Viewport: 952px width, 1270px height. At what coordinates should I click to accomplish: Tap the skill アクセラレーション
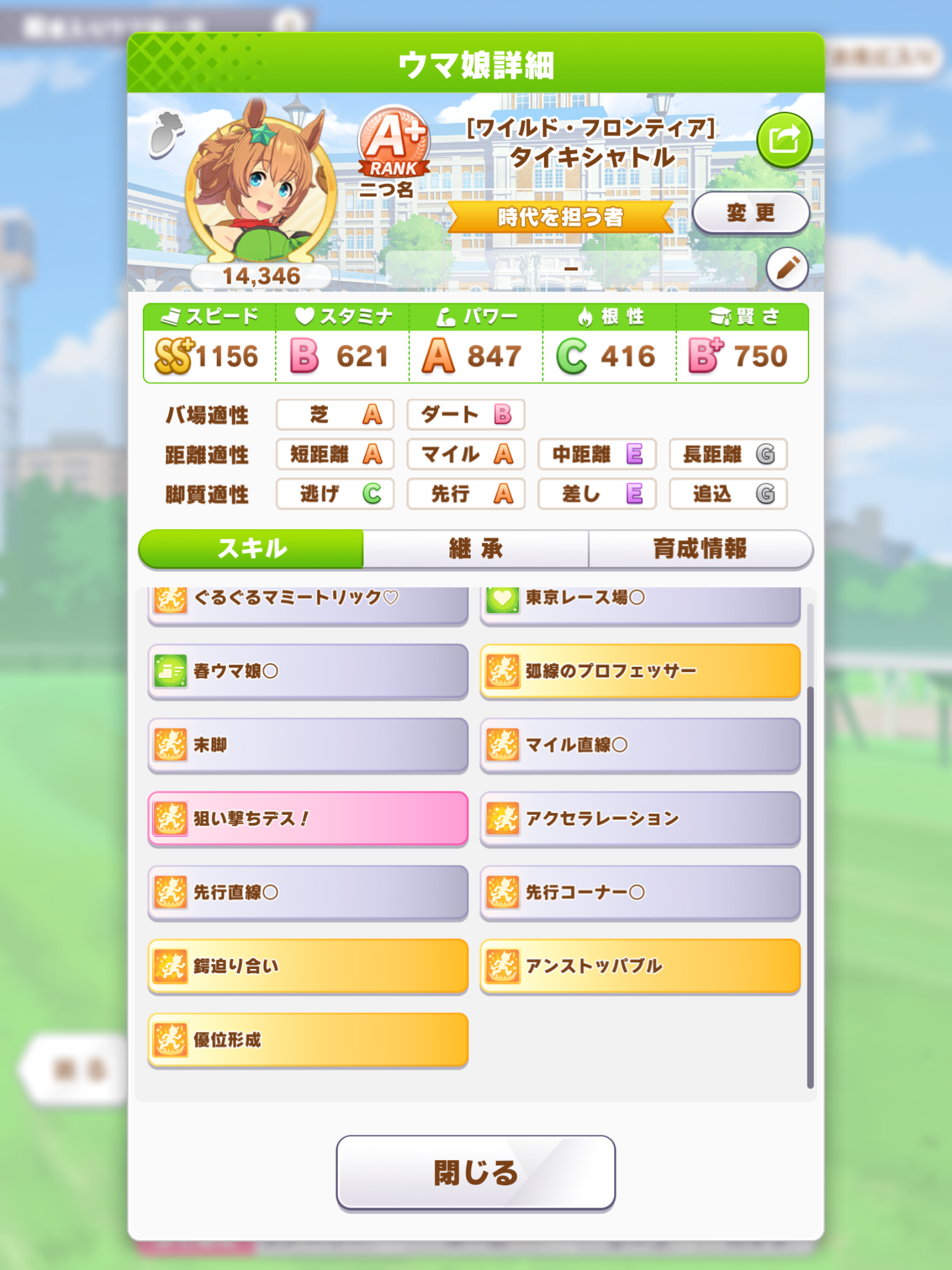coord(640,818)
